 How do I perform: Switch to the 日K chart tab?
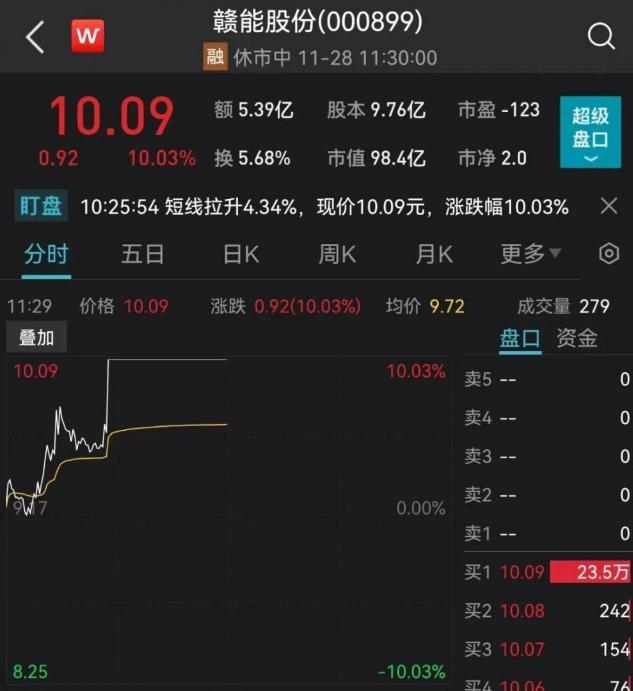pos(241,254)
